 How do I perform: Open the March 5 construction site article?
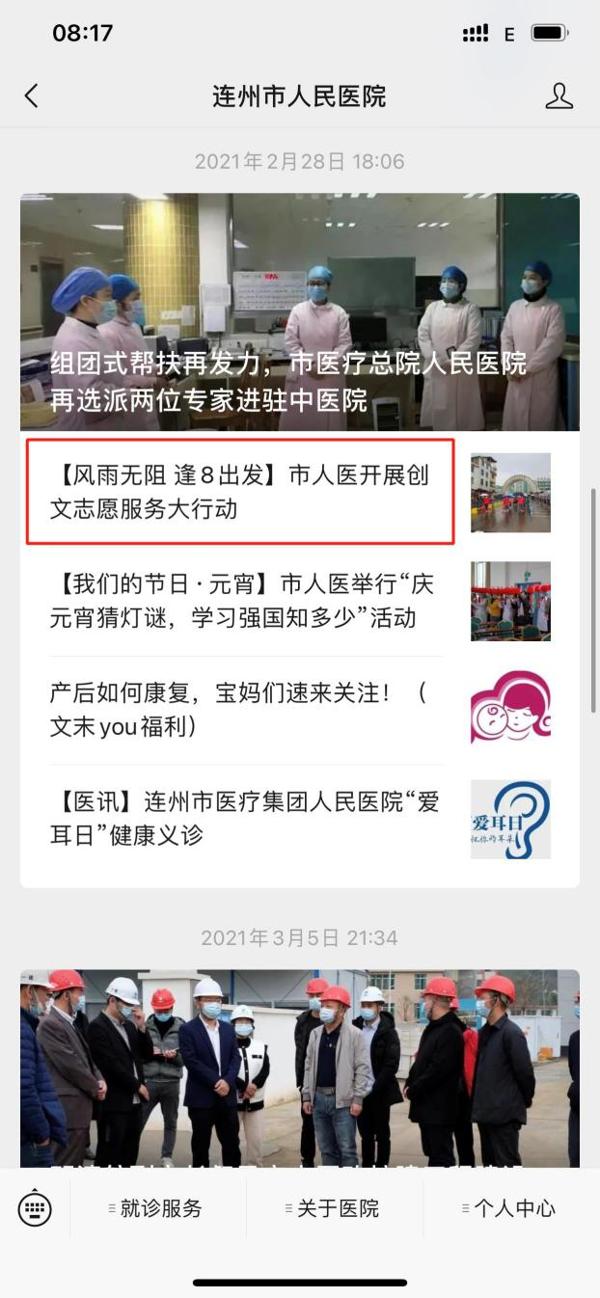pyautogui.click(x=299, y=1065)
